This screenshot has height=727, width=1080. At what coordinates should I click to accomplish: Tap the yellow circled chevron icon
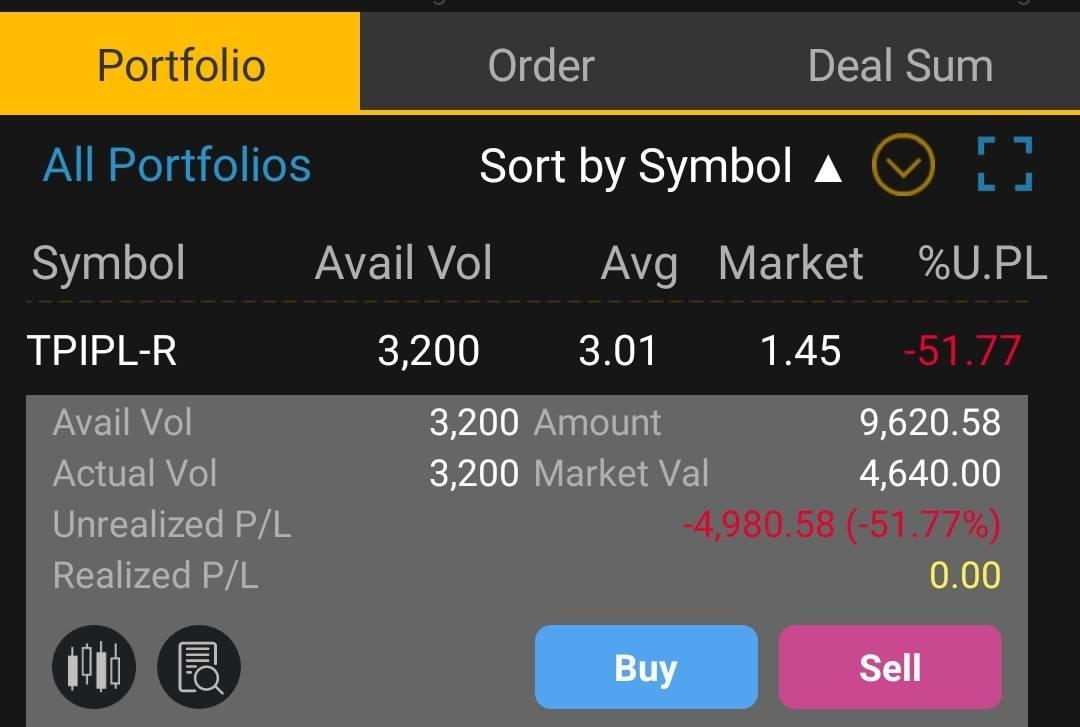[x=903, y=165]
